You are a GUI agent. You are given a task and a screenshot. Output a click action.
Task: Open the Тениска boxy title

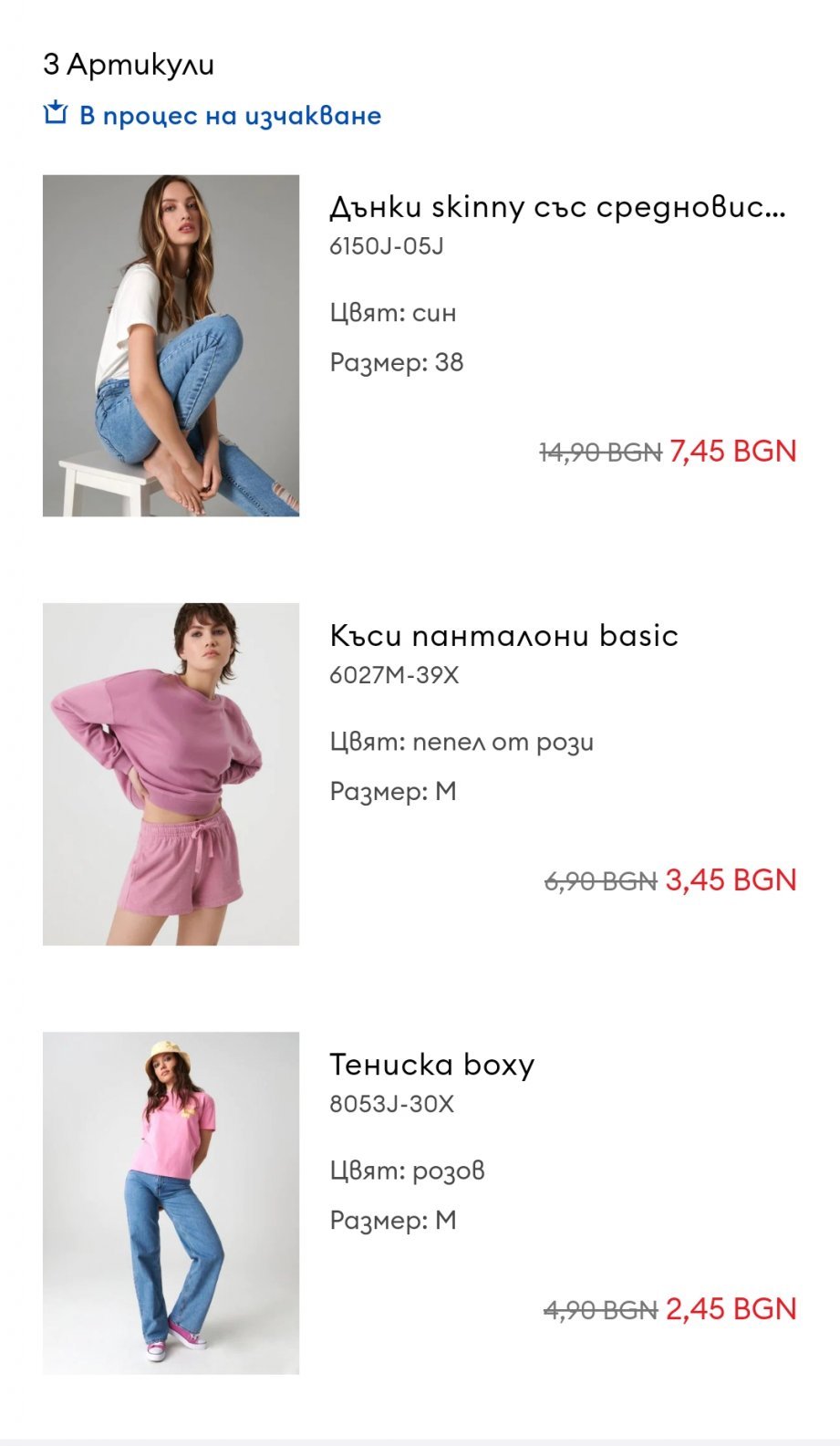(x=431, y=1065)
